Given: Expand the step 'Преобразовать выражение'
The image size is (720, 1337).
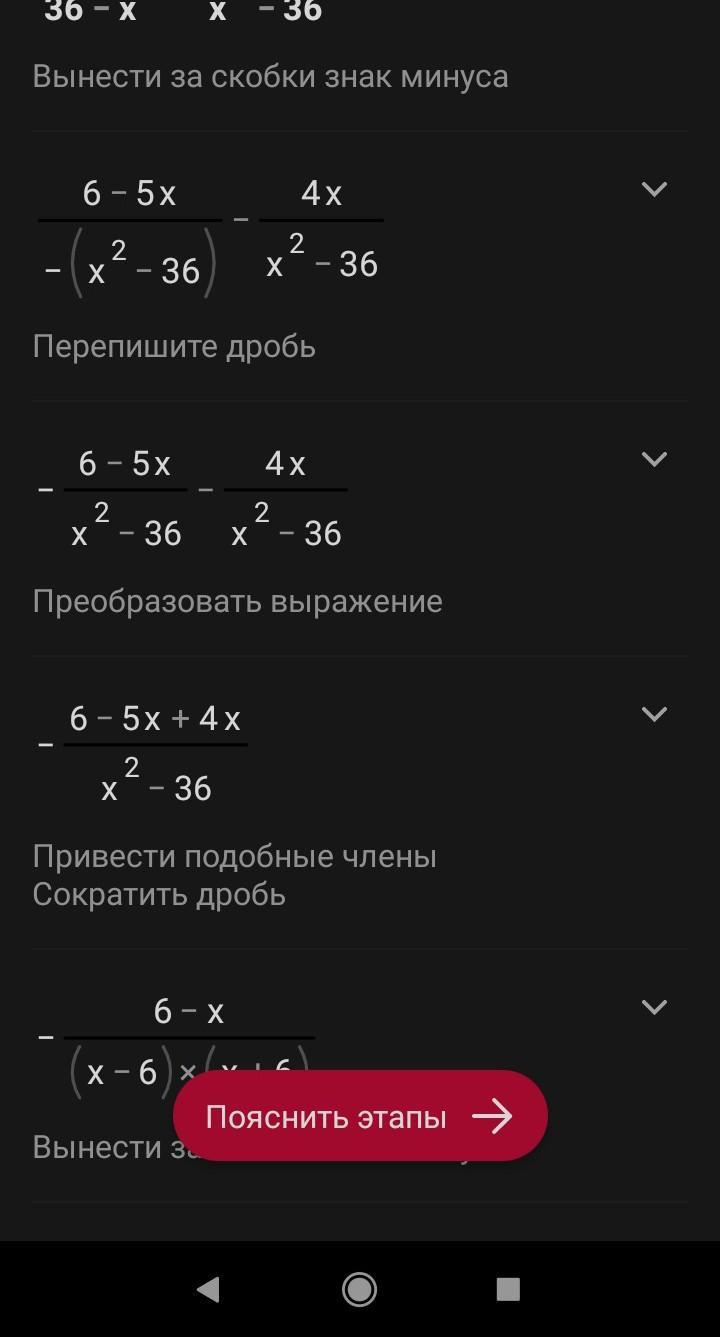Looking at the screenshot, I should coord(653,459).
